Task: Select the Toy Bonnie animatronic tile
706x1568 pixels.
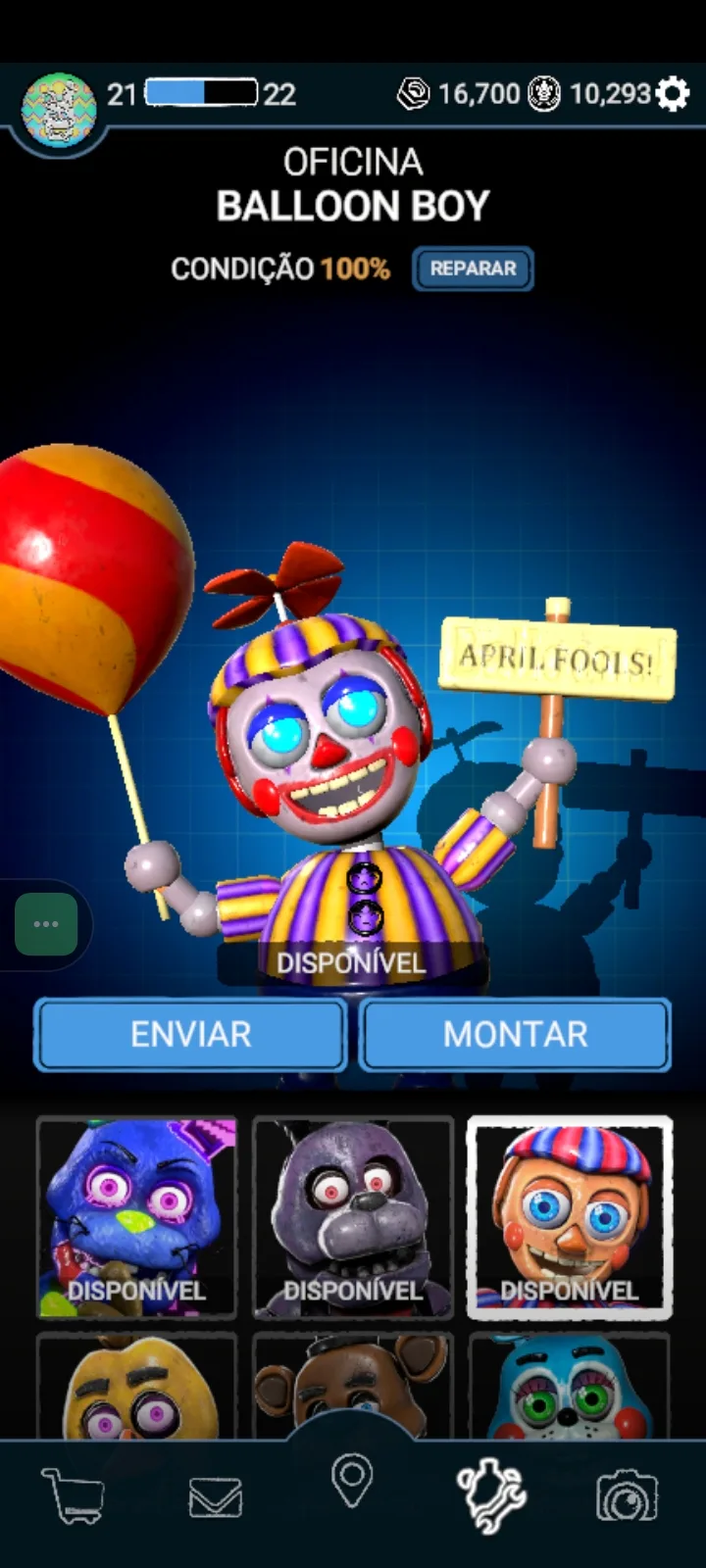Action: (570, 1386)
